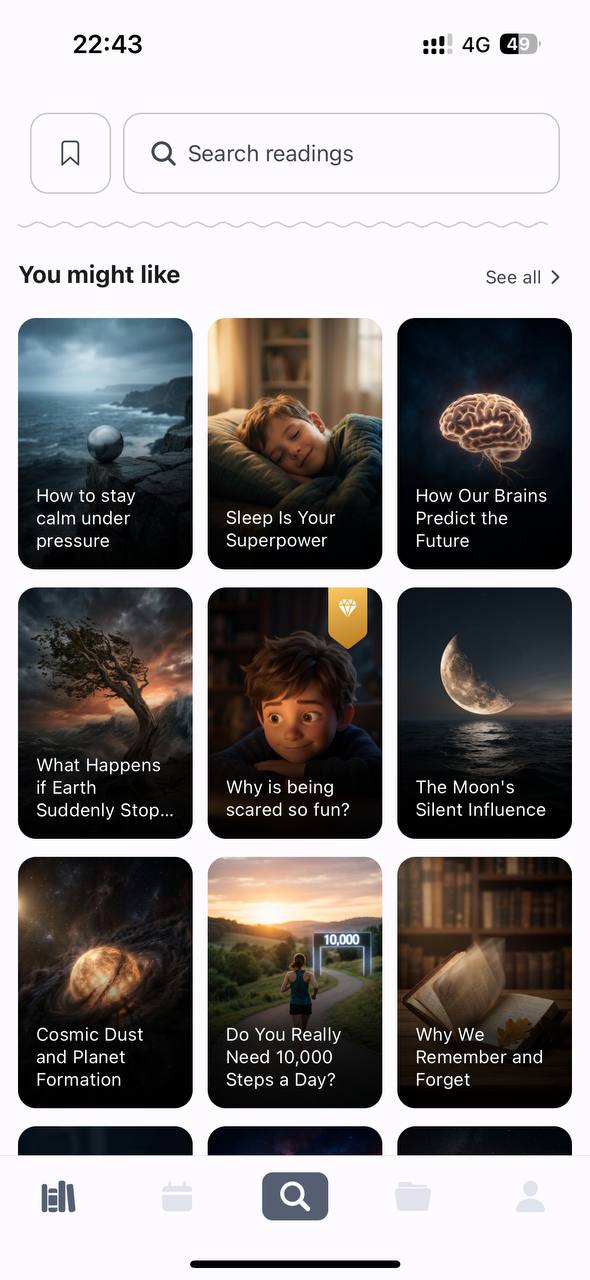Select the search tab in bottom bar

295,1196
